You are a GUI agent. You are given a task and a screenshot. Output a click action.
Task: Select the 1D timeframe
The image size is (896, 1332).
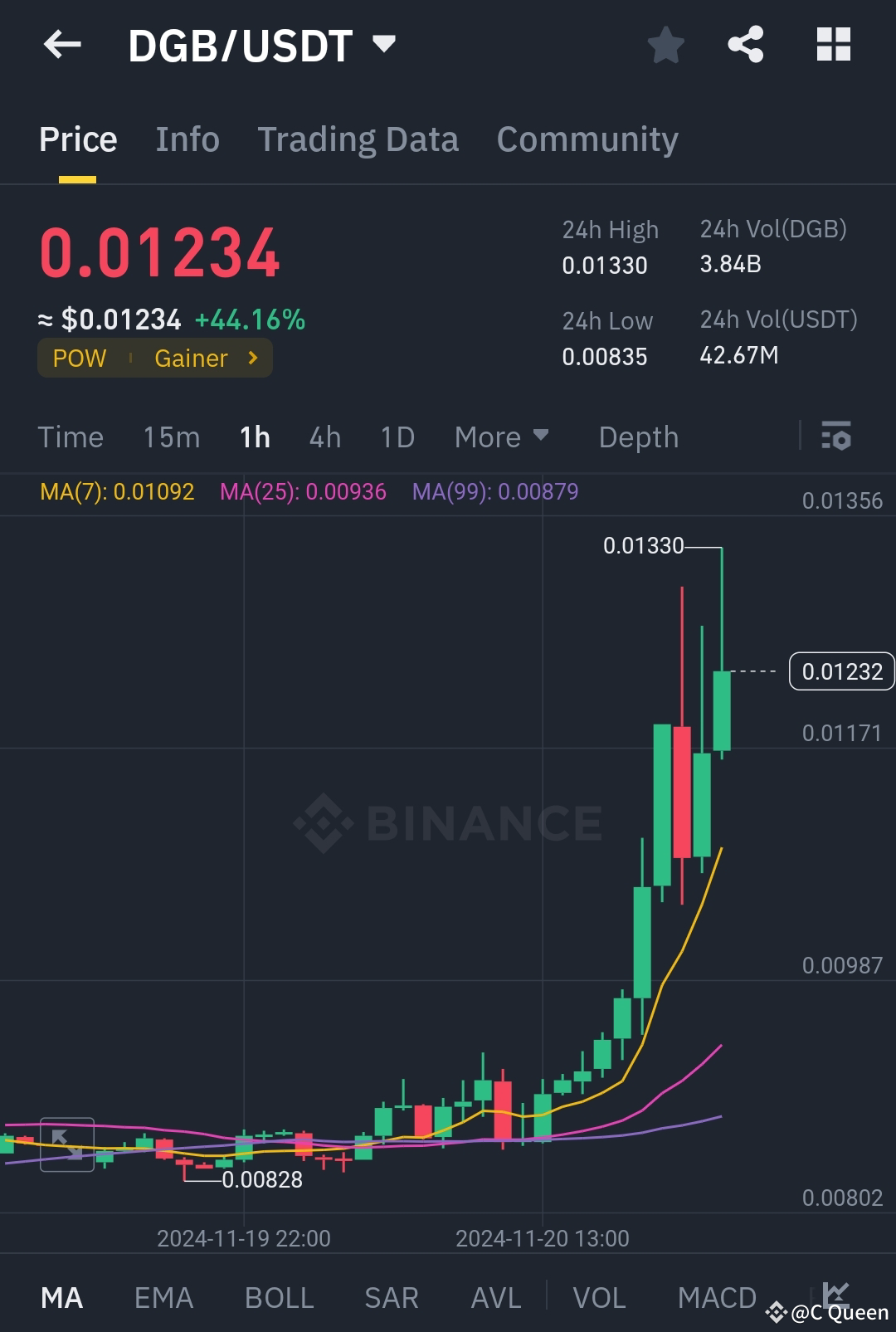tap(397, 437)
